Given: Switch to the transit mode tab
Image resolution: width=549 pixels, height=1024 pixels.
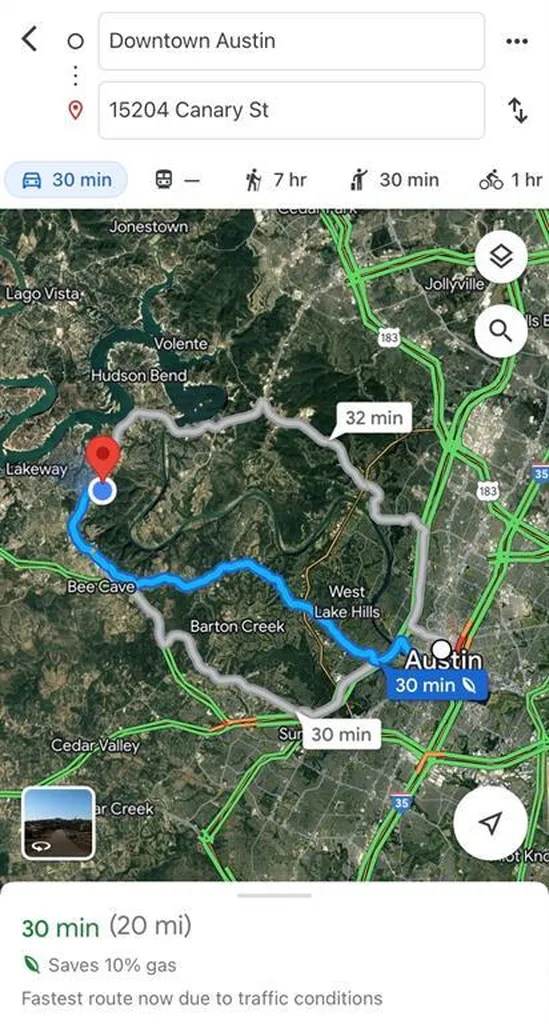Looking at the screenshot, I should (176, 180).
